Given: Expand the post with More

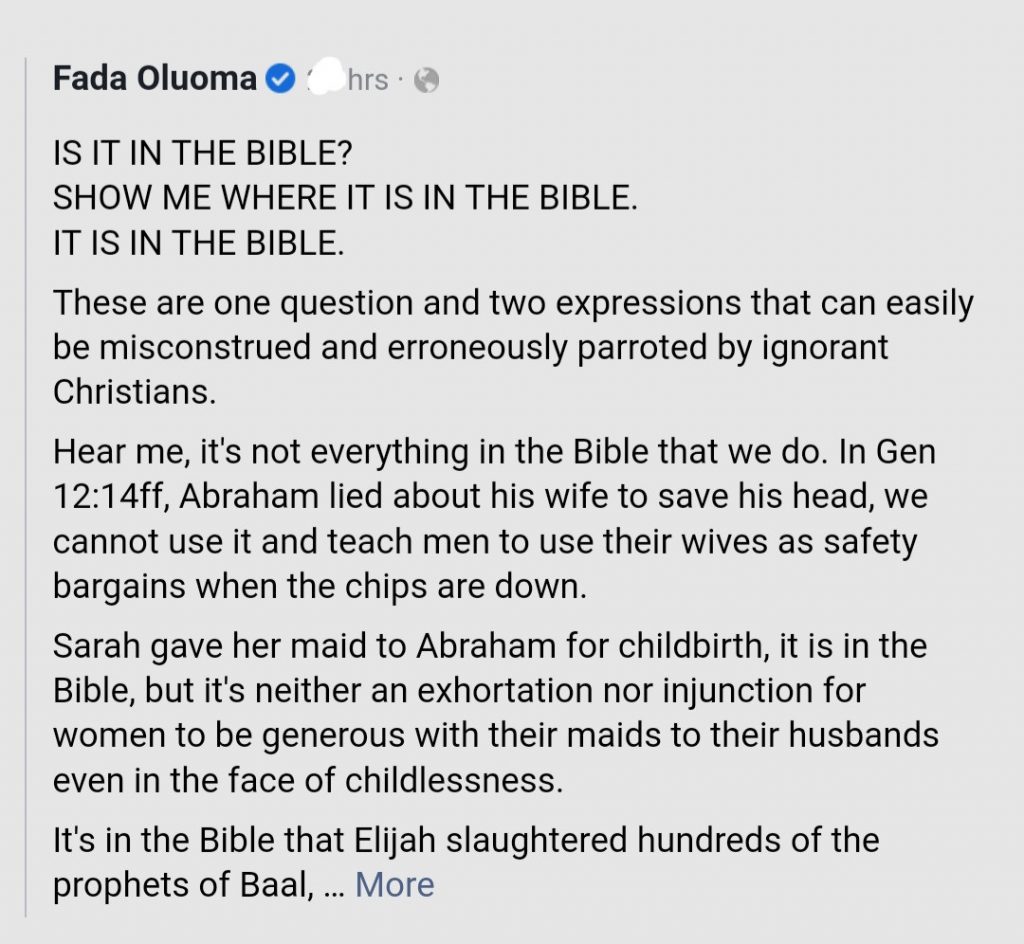Looking at the screenshot, I should tap(394, 885).
